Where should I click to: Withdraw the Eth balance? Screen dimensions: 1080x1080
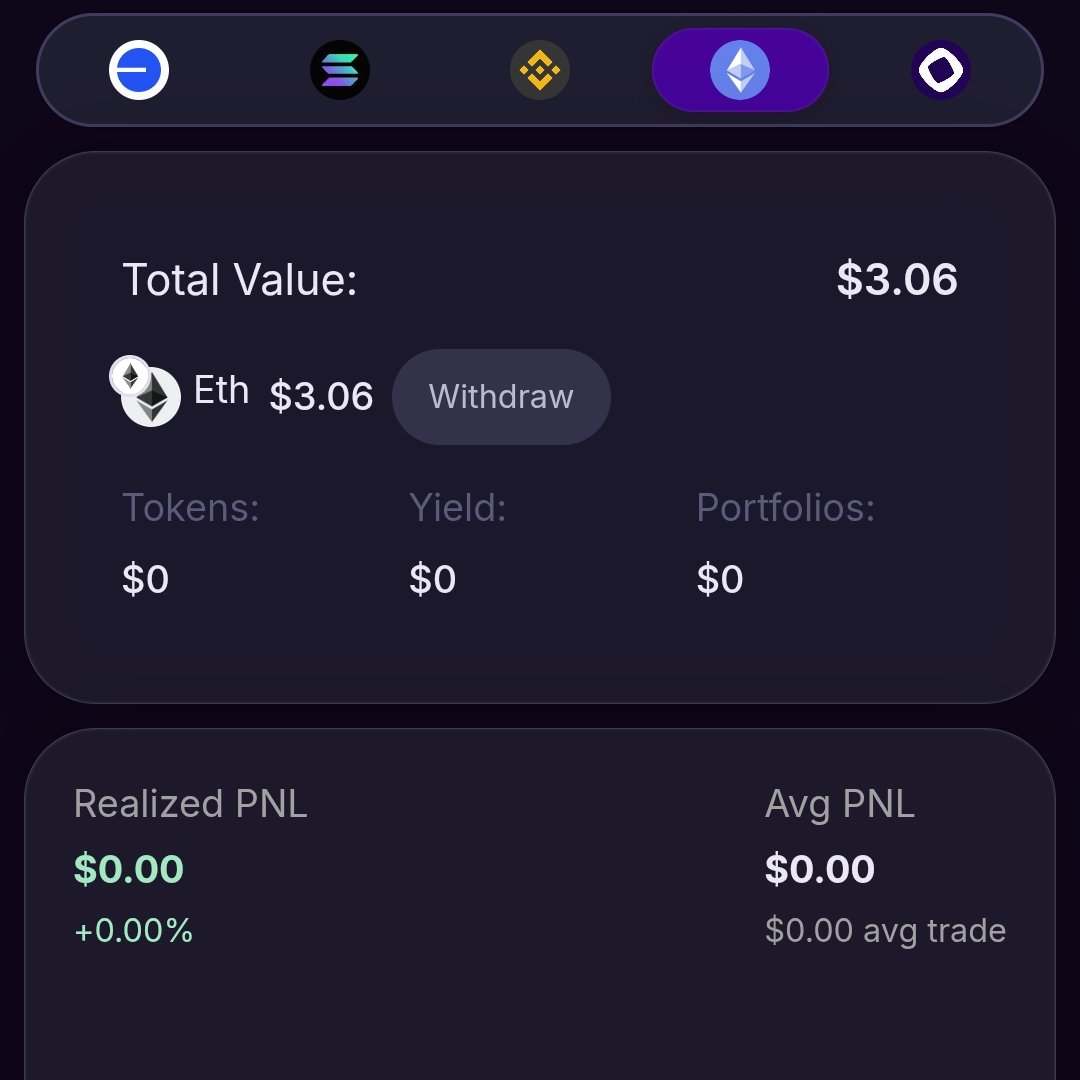coord(501,397)
